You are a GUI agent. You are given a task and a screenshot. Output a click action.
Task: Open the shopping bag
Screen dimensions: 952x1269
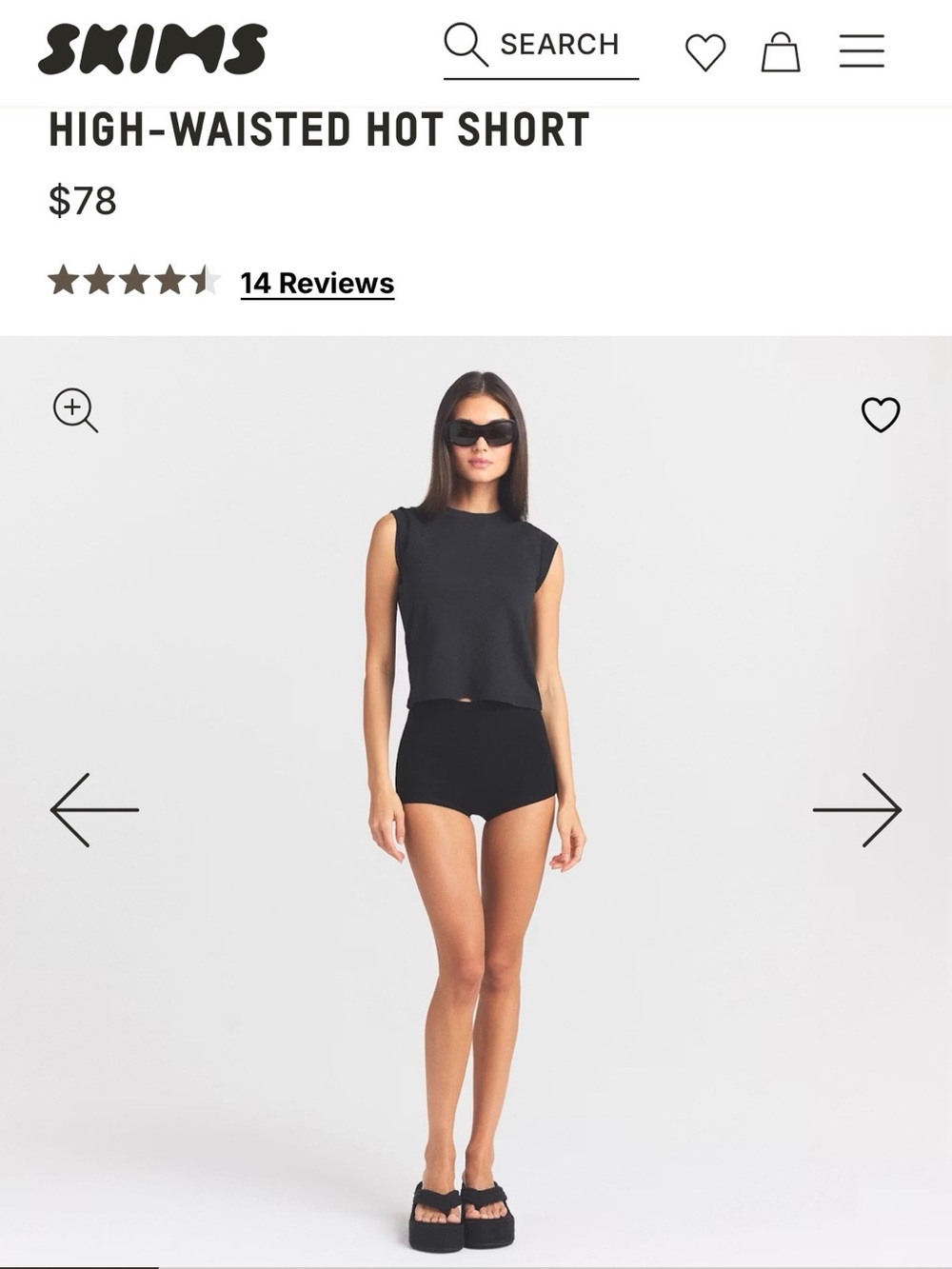[x=781, y=52]
